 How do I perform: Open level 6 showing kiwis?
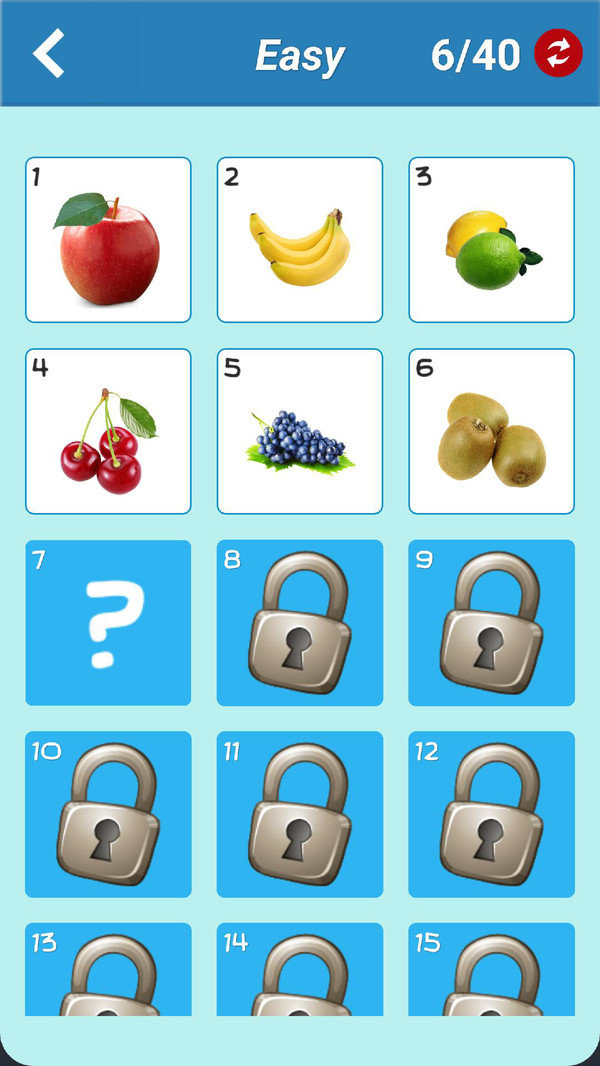[x=491, y=431]
